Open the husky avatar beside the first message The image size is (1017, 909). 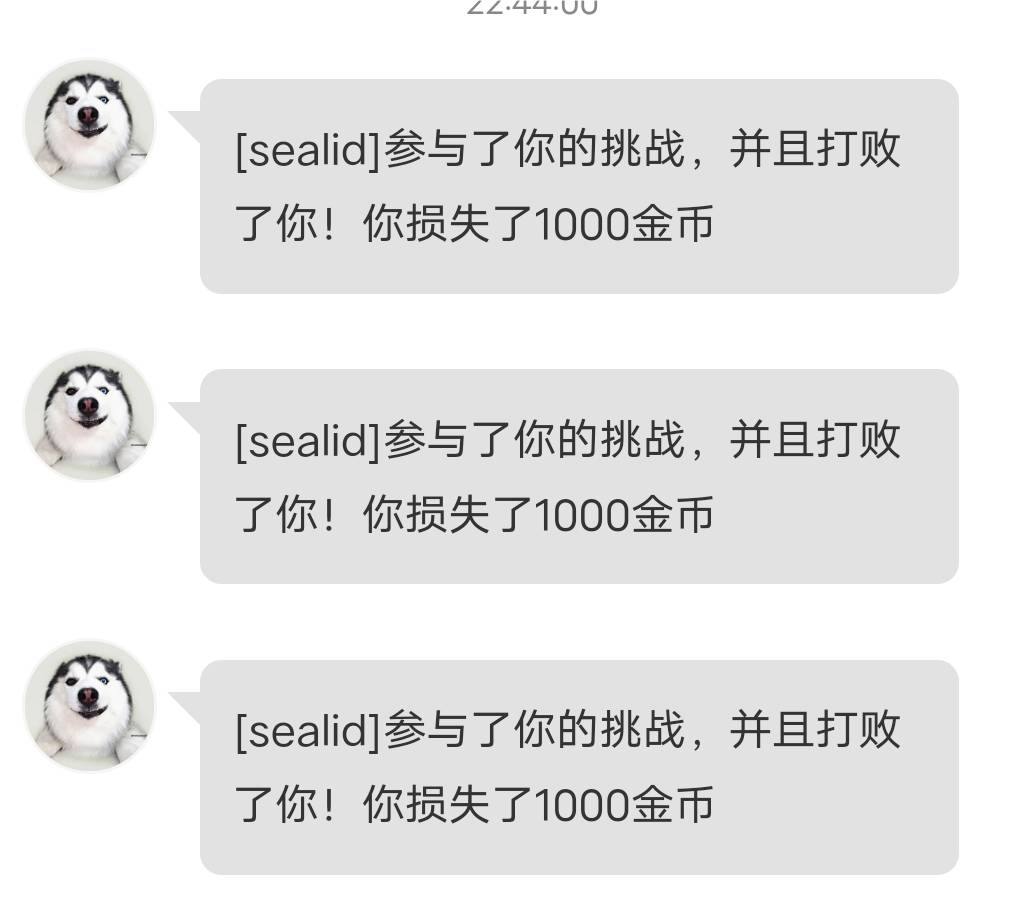(89, 125)
